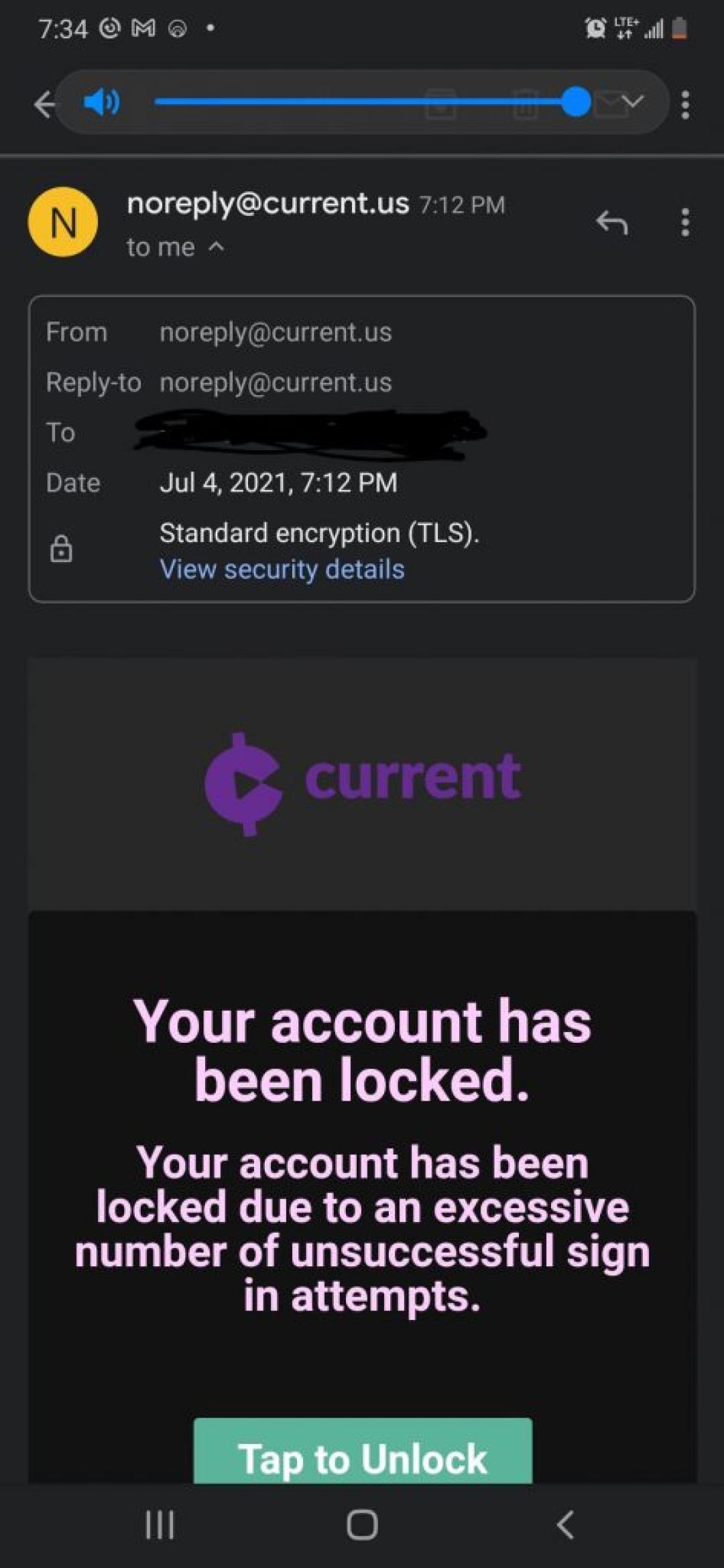Collapse the "to me" recipient details
The width and height of the screenshot is (724, 1568).
tap(216, 247)
